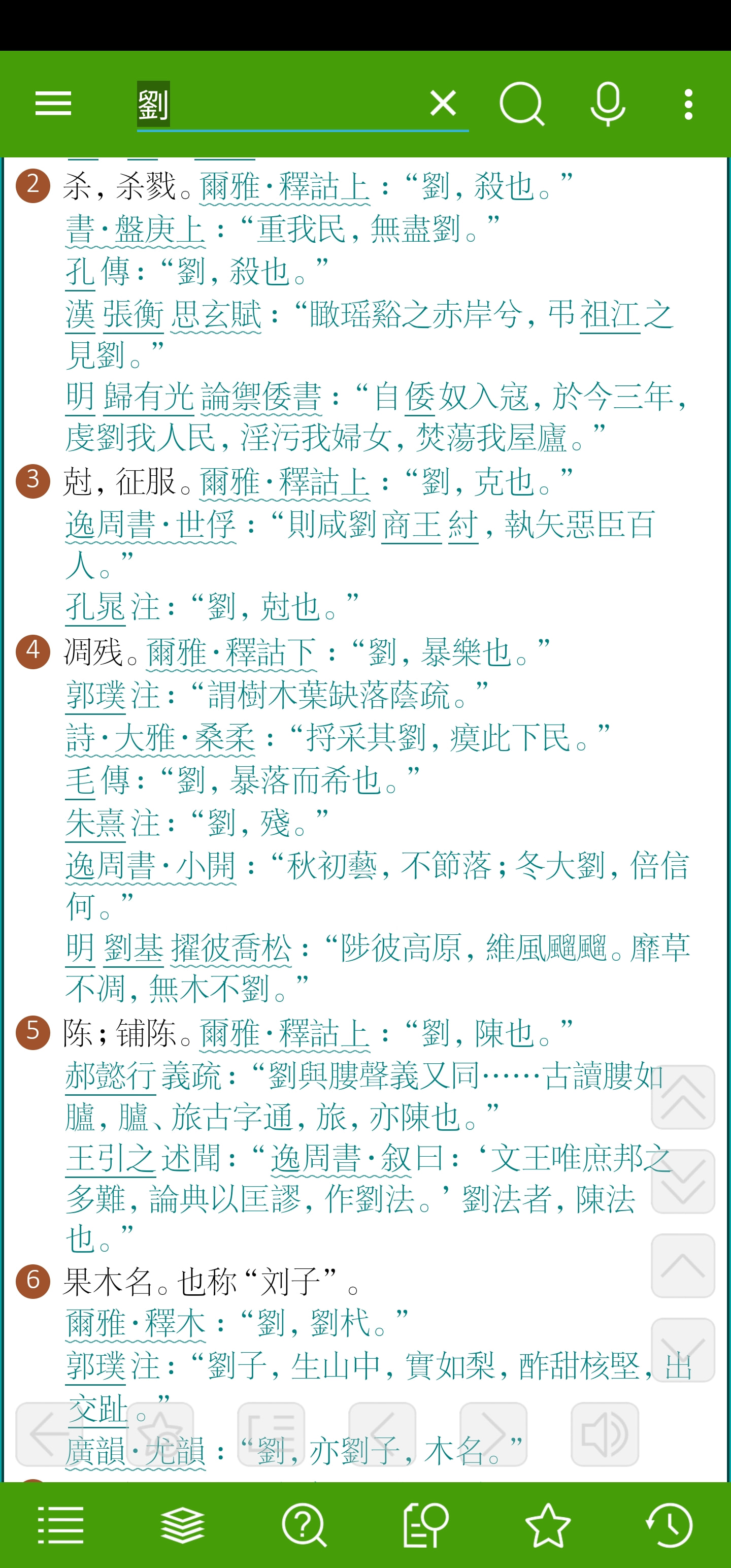Play pronunciation with the floating speaker button
Image resolution: width=731 pixels, height=1568 pixels.
(605, 1434)
